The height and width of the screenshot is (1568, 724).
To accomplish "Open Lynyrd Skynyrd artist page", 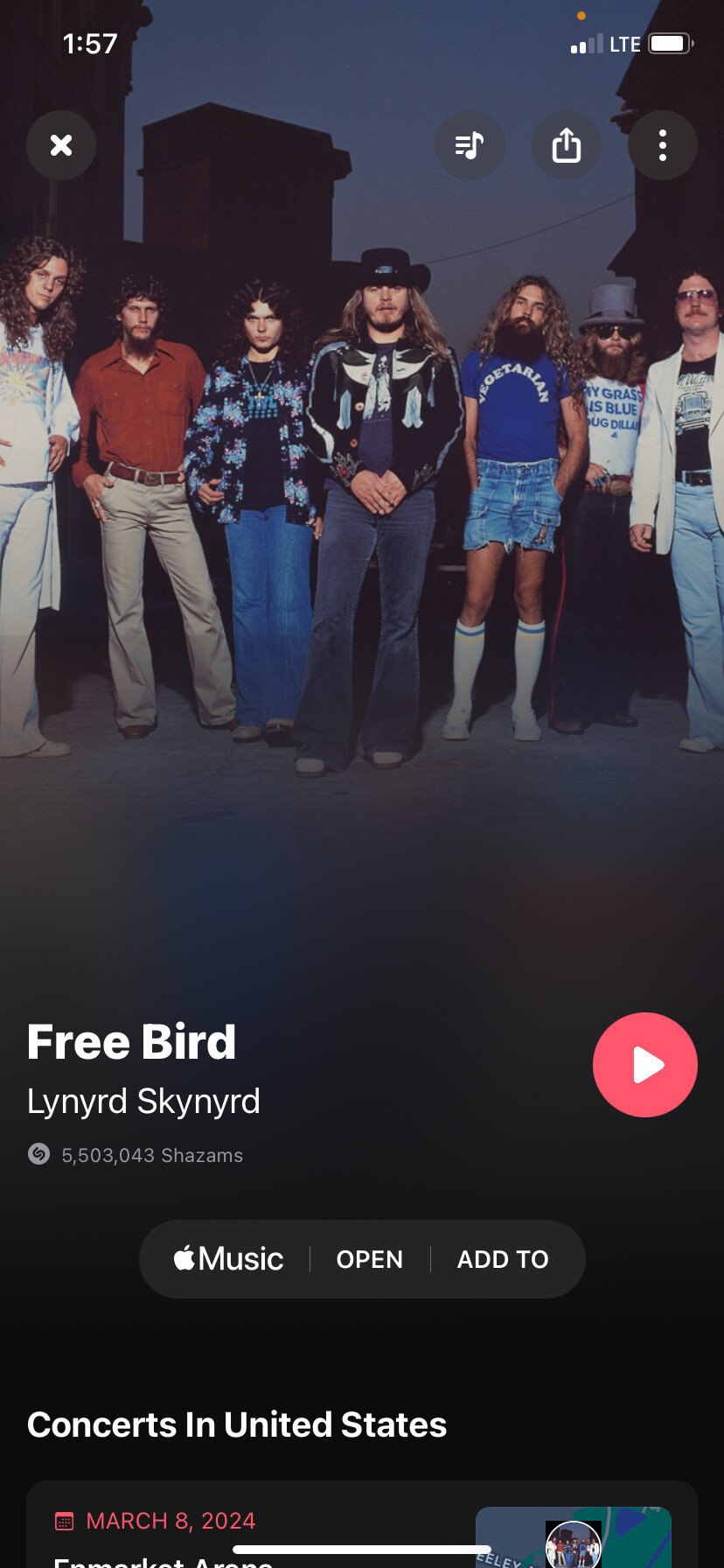I will pyautogui.click(x=143, y=1101).
